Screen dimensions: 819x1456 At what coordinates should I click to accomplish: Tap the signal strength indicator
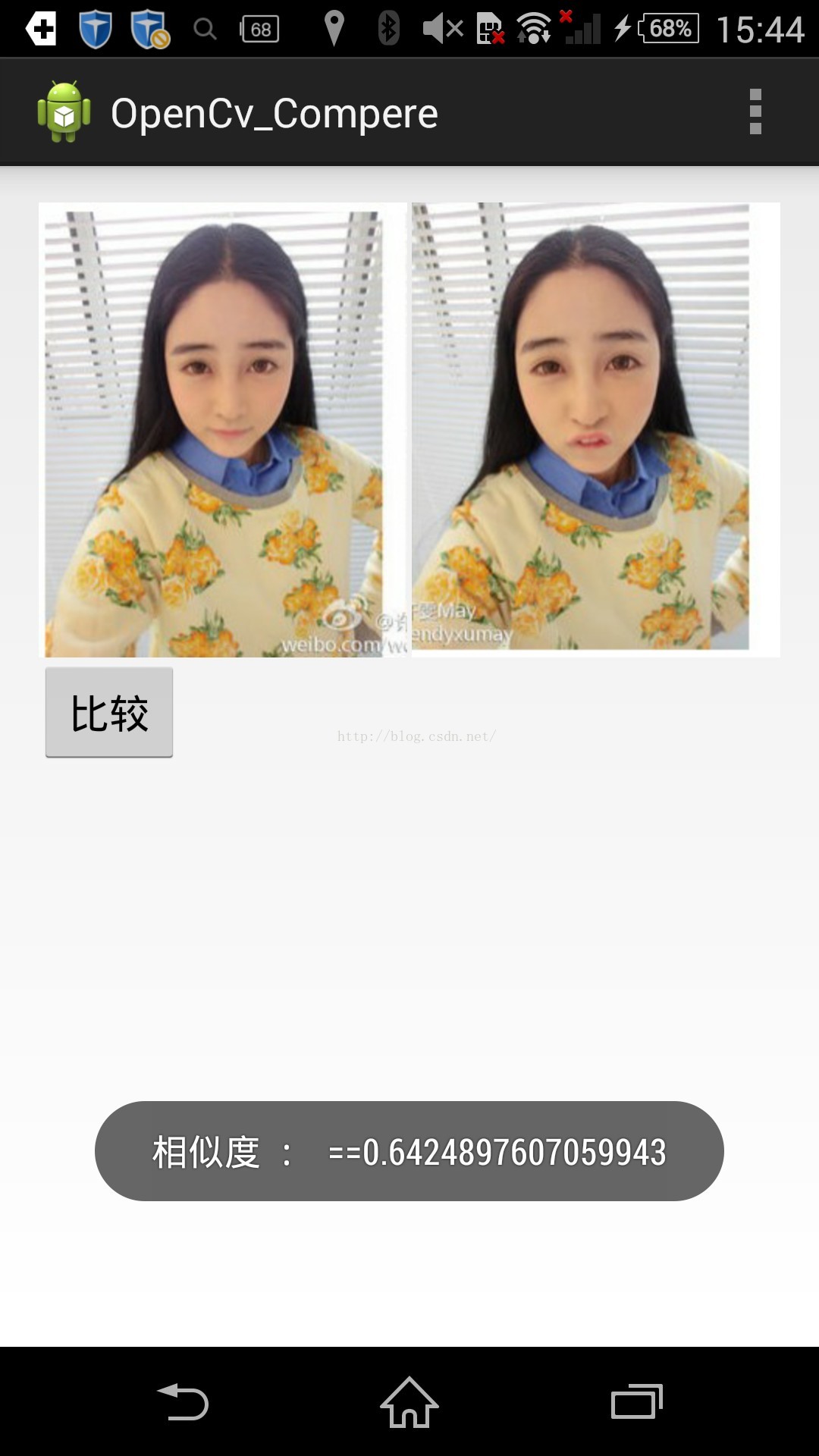point(580,30)
